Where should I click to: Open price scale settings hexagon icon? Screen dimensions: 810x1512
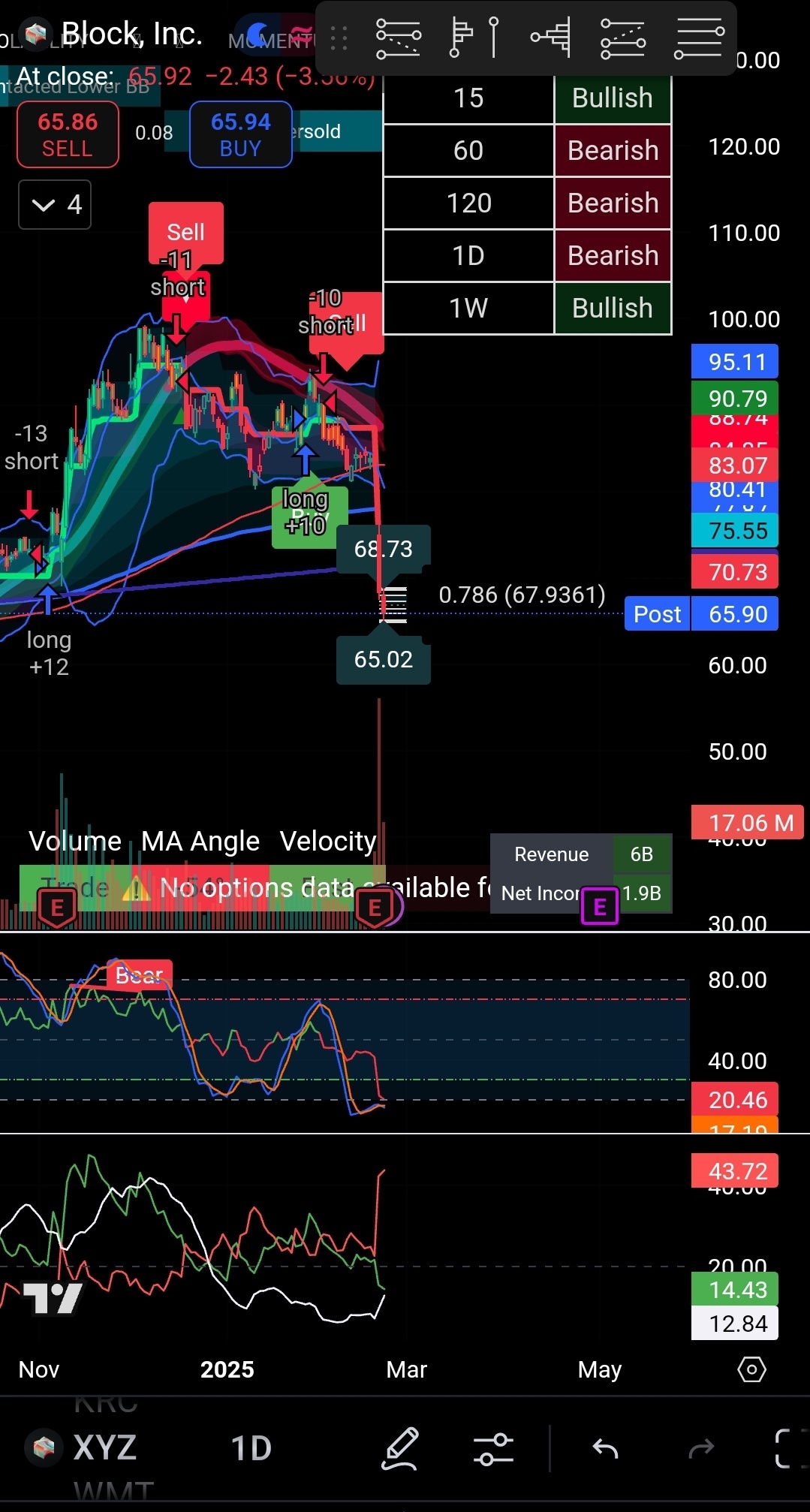pos(751,1369)
